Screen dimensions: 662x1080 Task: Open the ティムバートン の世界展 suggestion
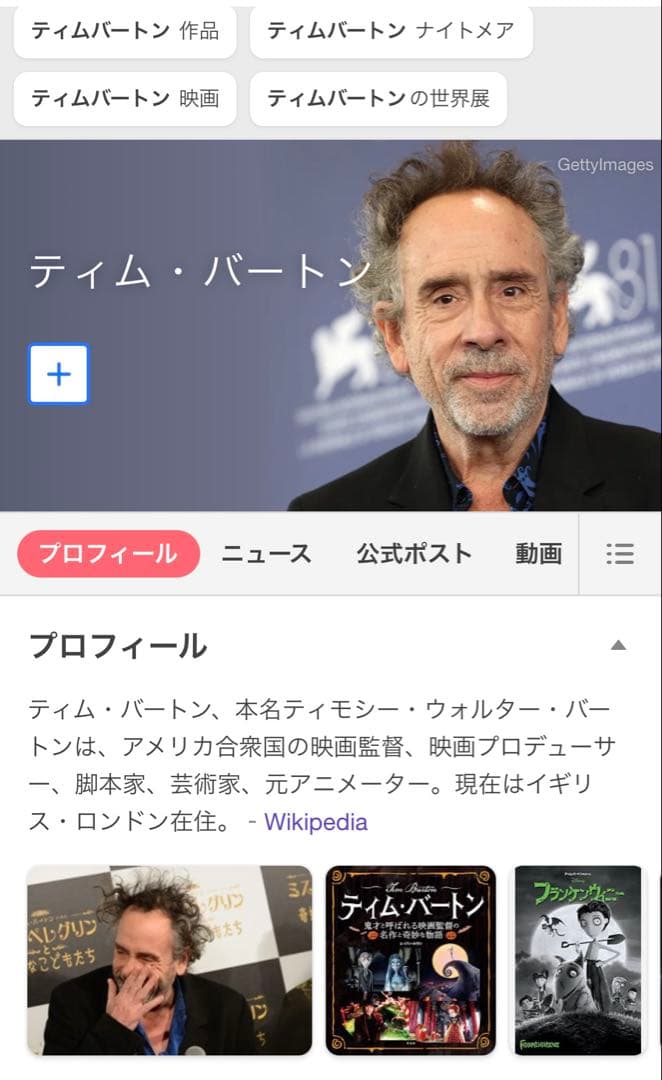click(378, 98)
